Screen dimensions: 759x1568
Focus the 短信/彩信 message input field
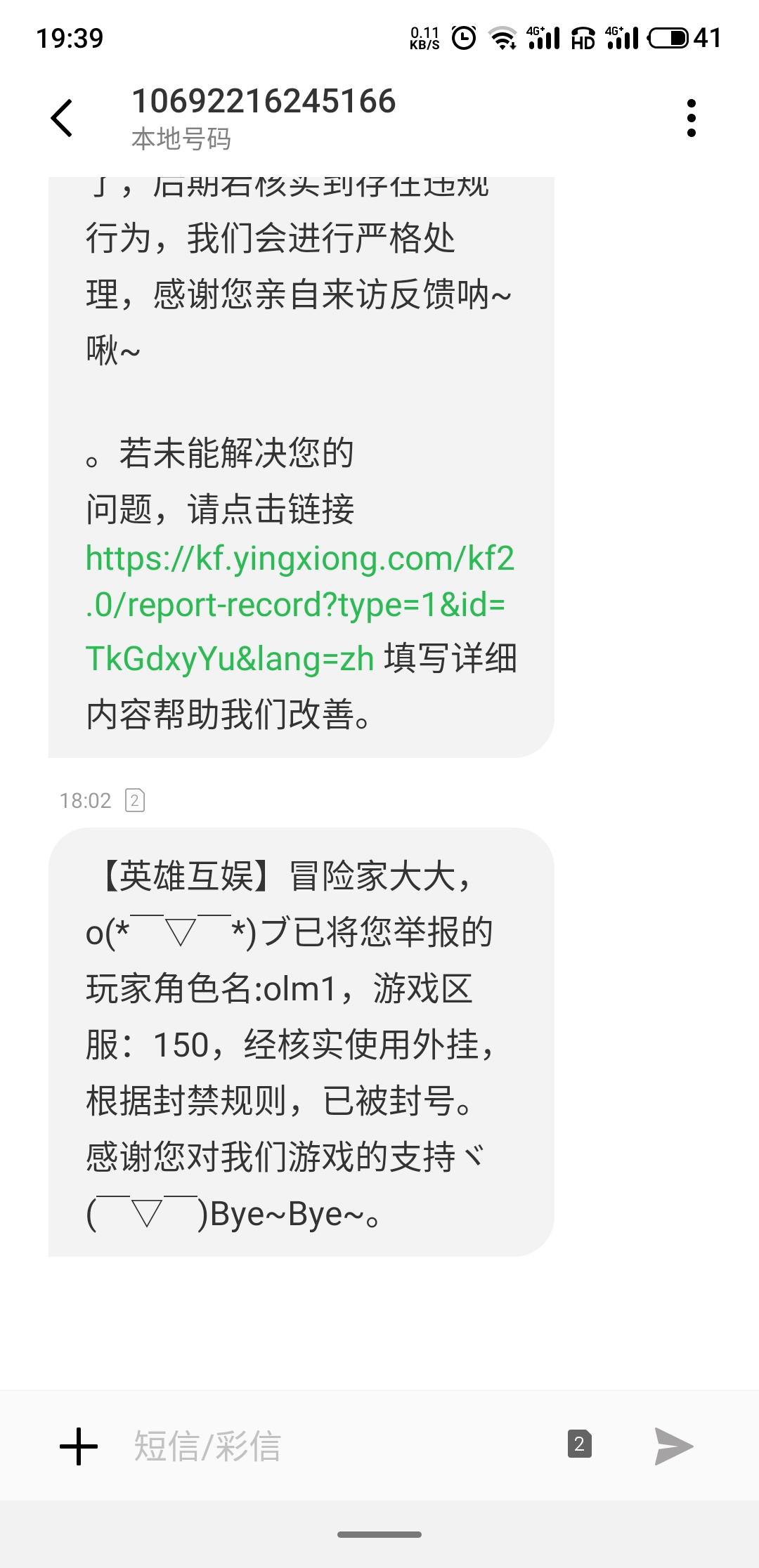pos(337,1446)
